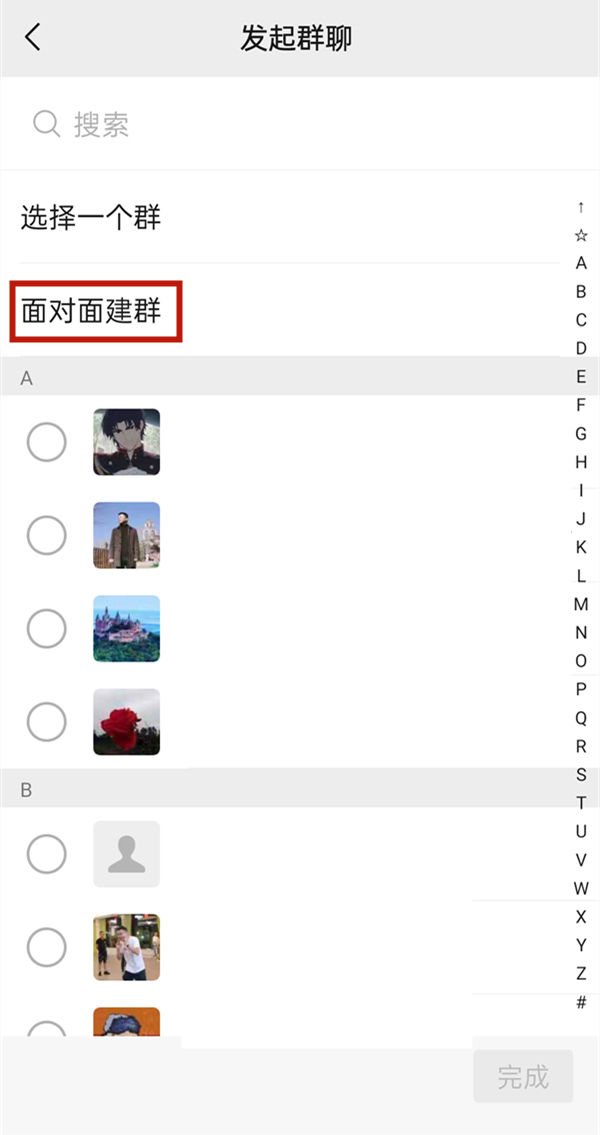600x1135 pixels.
Task: Select the contact with the man in coat avatar
Action: click(46, 536)
